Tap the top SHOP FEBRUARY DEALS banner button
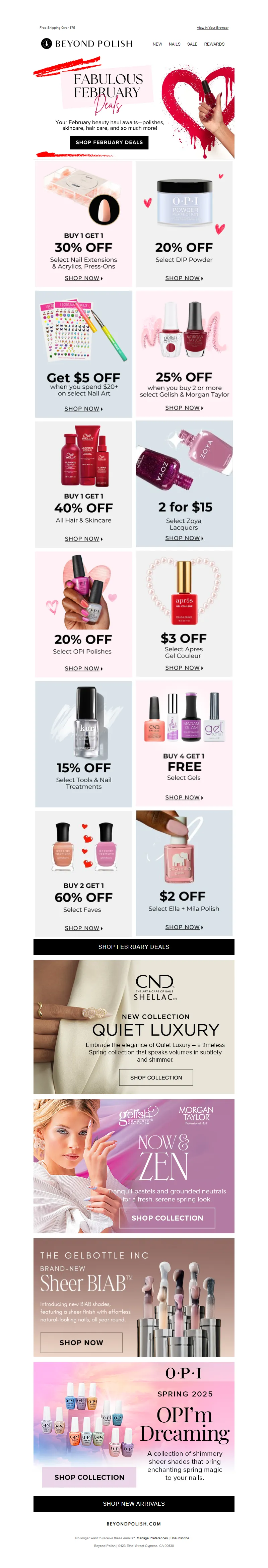This screenshot has width=268, height=1568. click(109, 142)
